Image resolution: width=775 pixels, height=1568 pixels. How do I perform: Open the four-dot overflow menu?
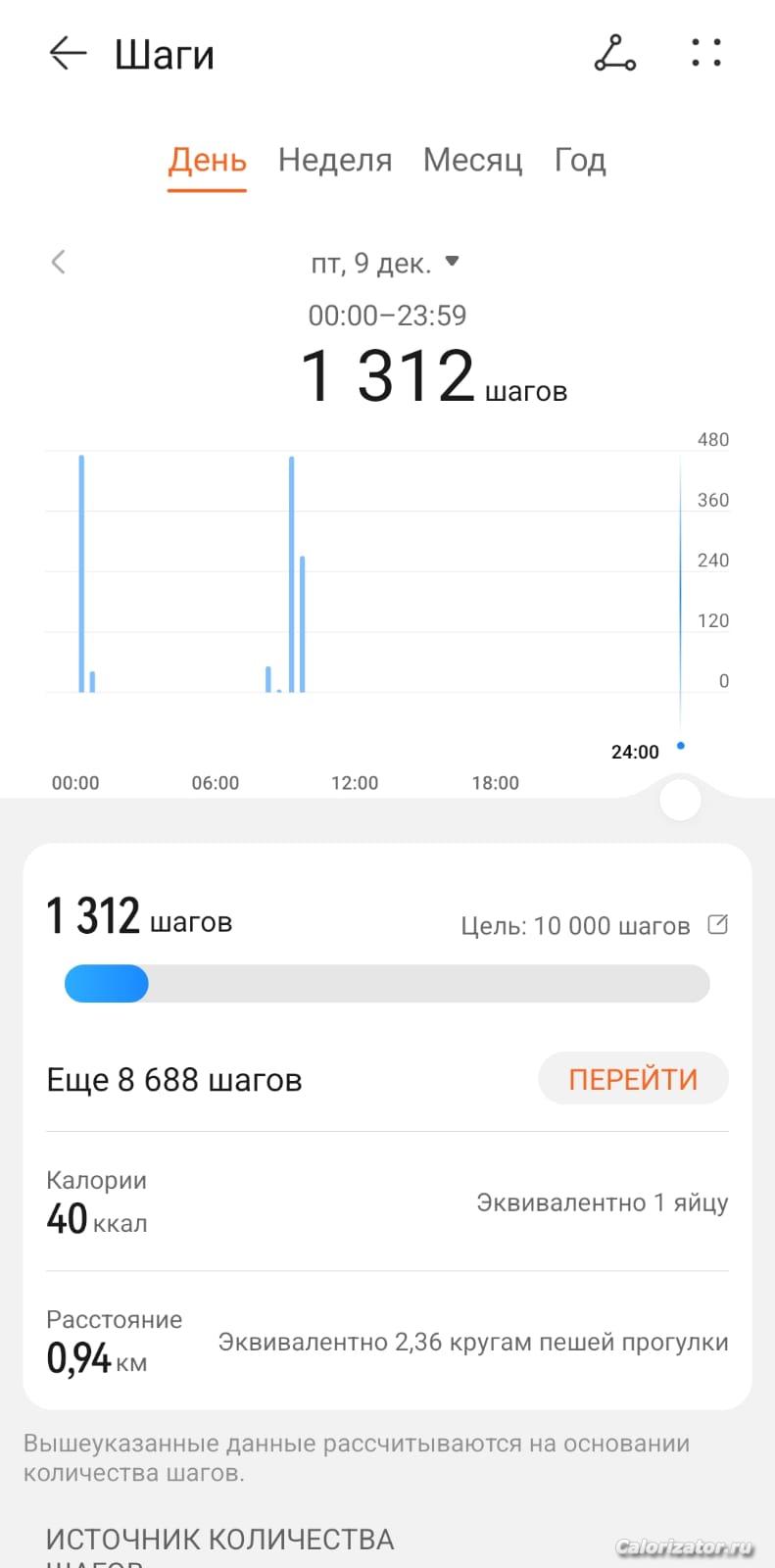coord(706,53)
